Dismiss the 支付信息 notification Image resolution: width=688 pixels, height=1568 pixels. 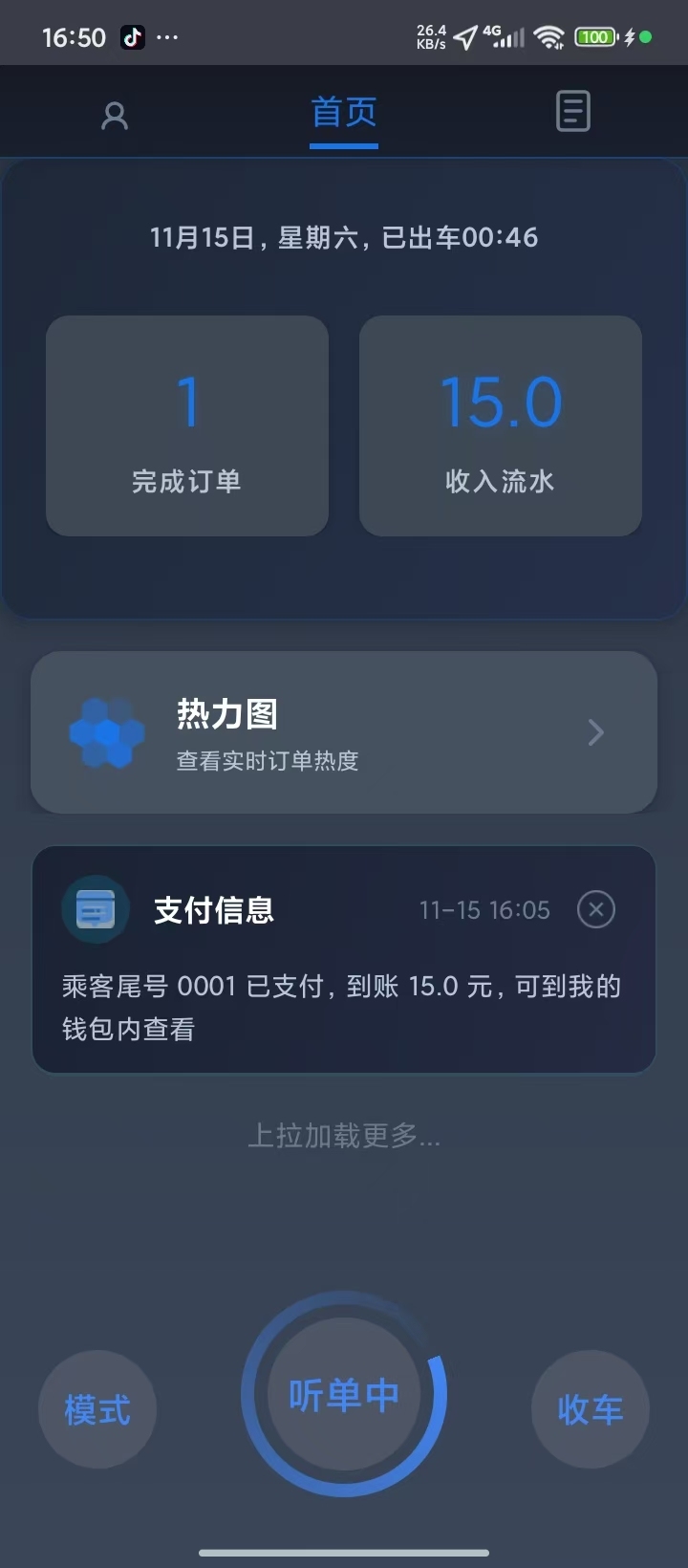tap(596, 909)
